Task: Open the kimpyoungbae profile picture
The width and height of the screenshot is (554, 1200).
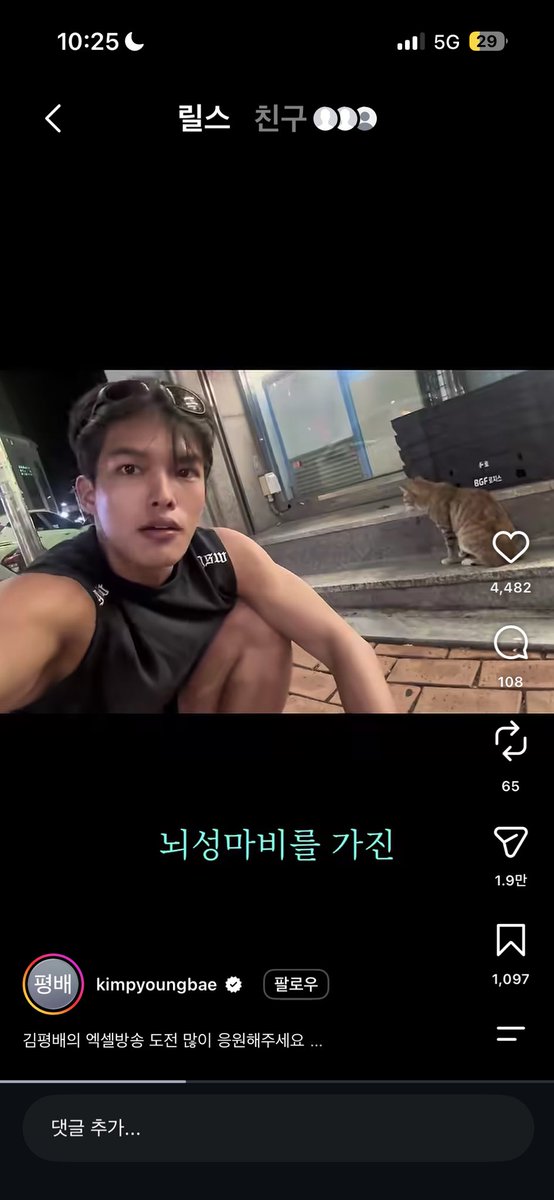Action: click(x=52, y=984)
